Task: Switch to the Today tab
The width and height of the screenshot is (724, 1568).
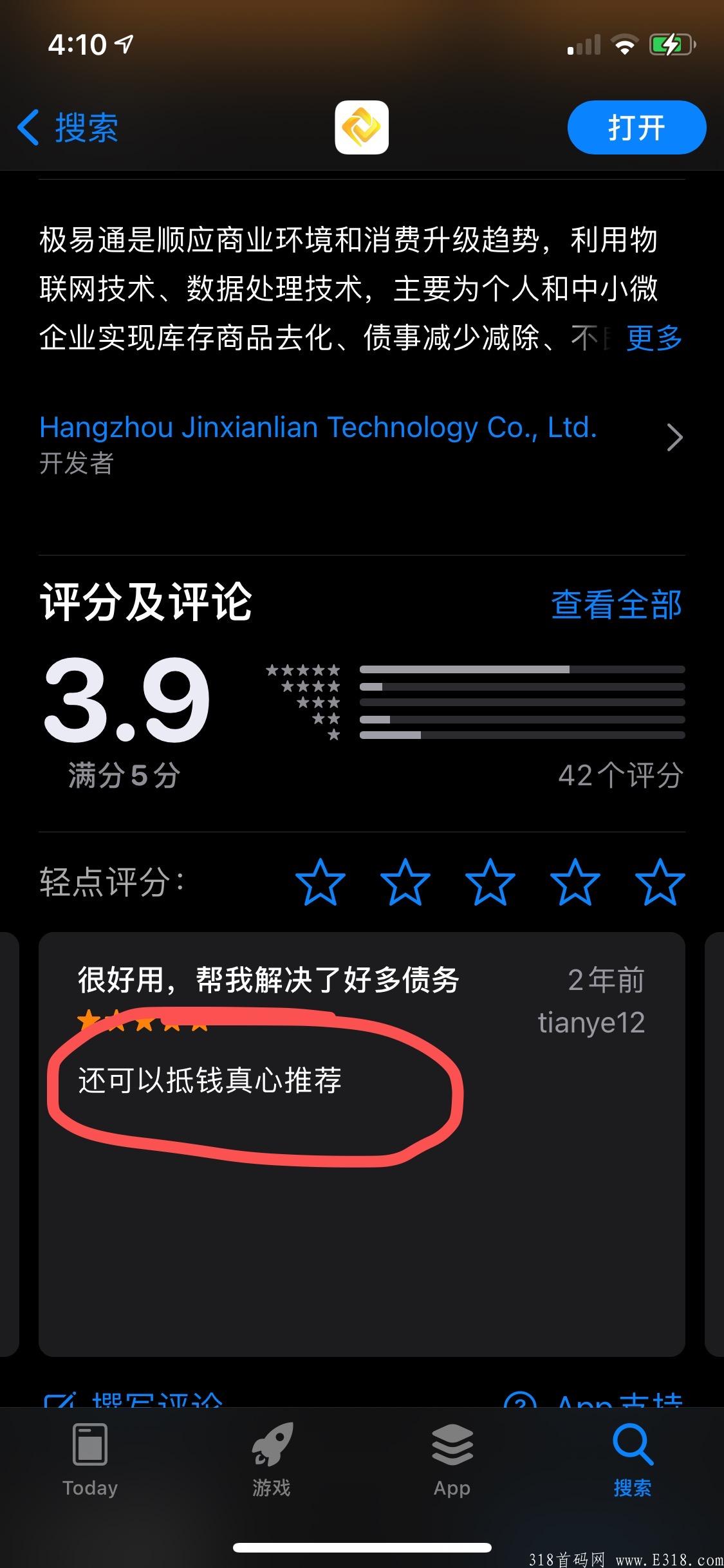Action: click(x=90, y=1460)
